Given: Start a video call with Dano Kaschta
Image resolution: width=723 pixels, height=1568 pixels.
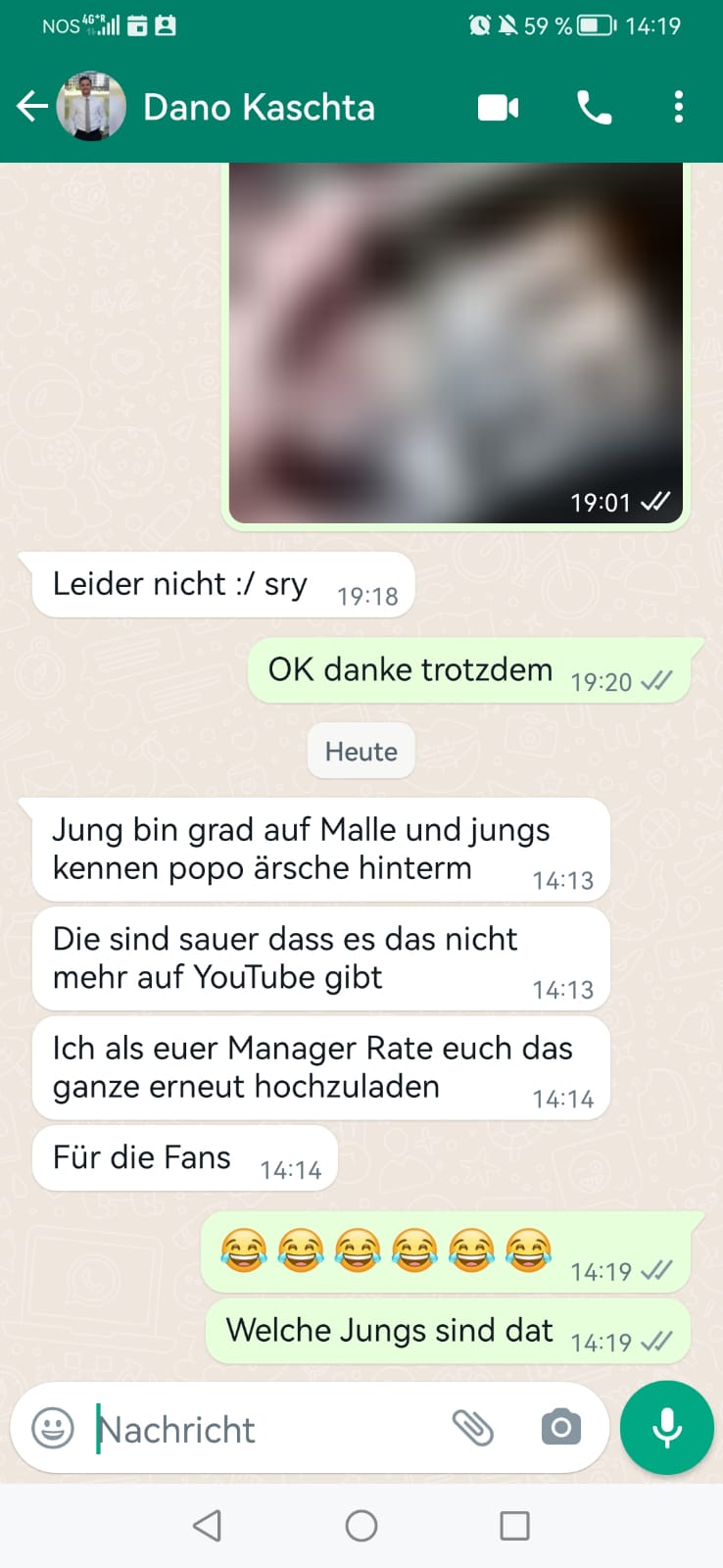Looking at the screenshot, I should pos(498,107).
